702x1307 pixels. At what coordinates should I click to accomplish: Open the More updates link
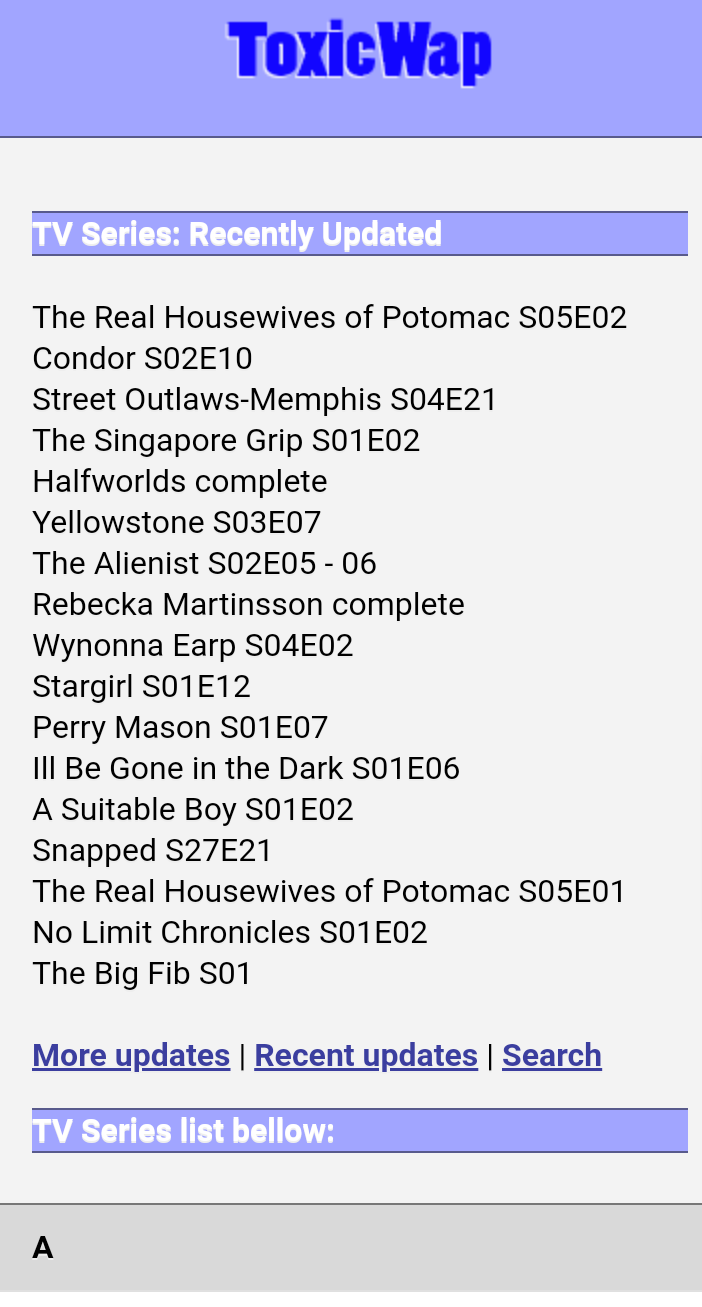[131, 1055]
